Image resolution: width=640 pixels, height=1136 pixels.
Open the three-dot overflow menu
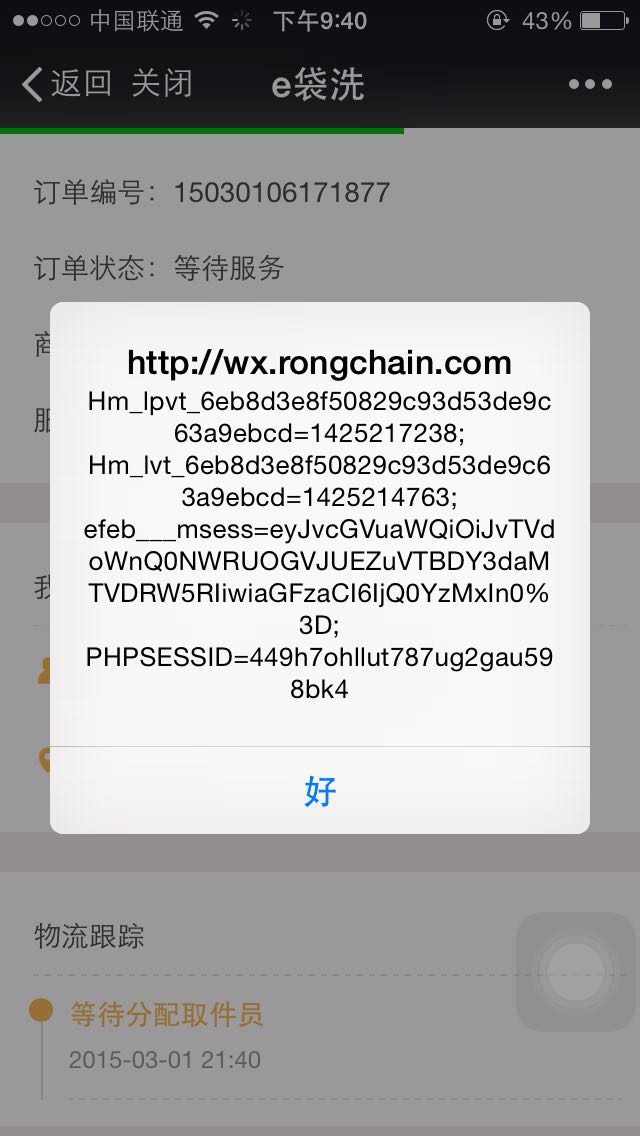pos(590,84)
